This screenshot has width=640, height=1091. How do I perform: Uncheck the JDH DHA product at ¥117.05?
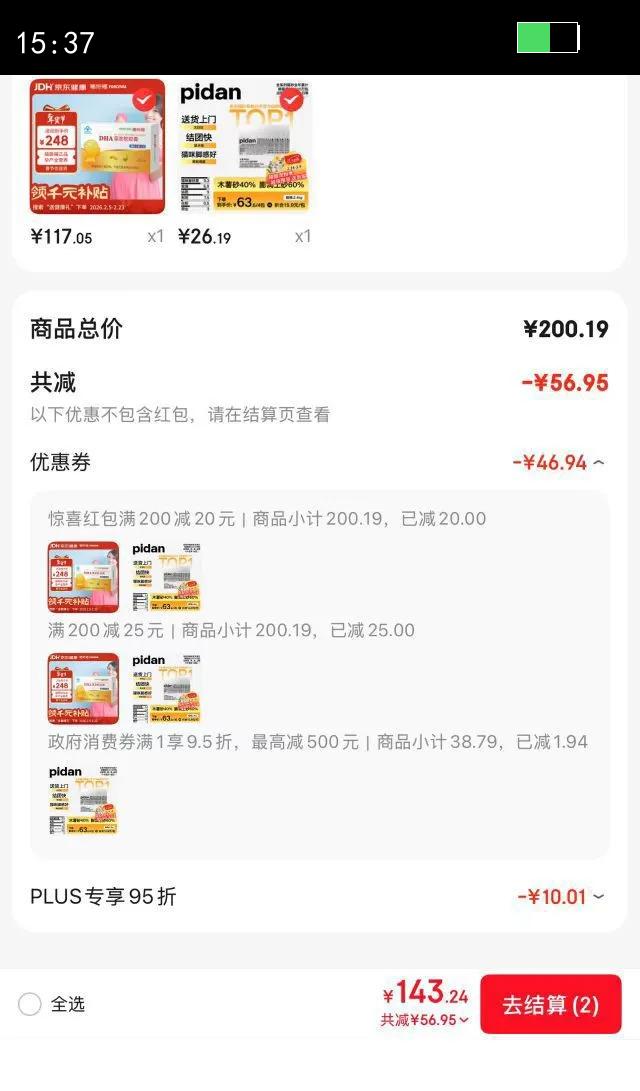[x=145, y=99]
